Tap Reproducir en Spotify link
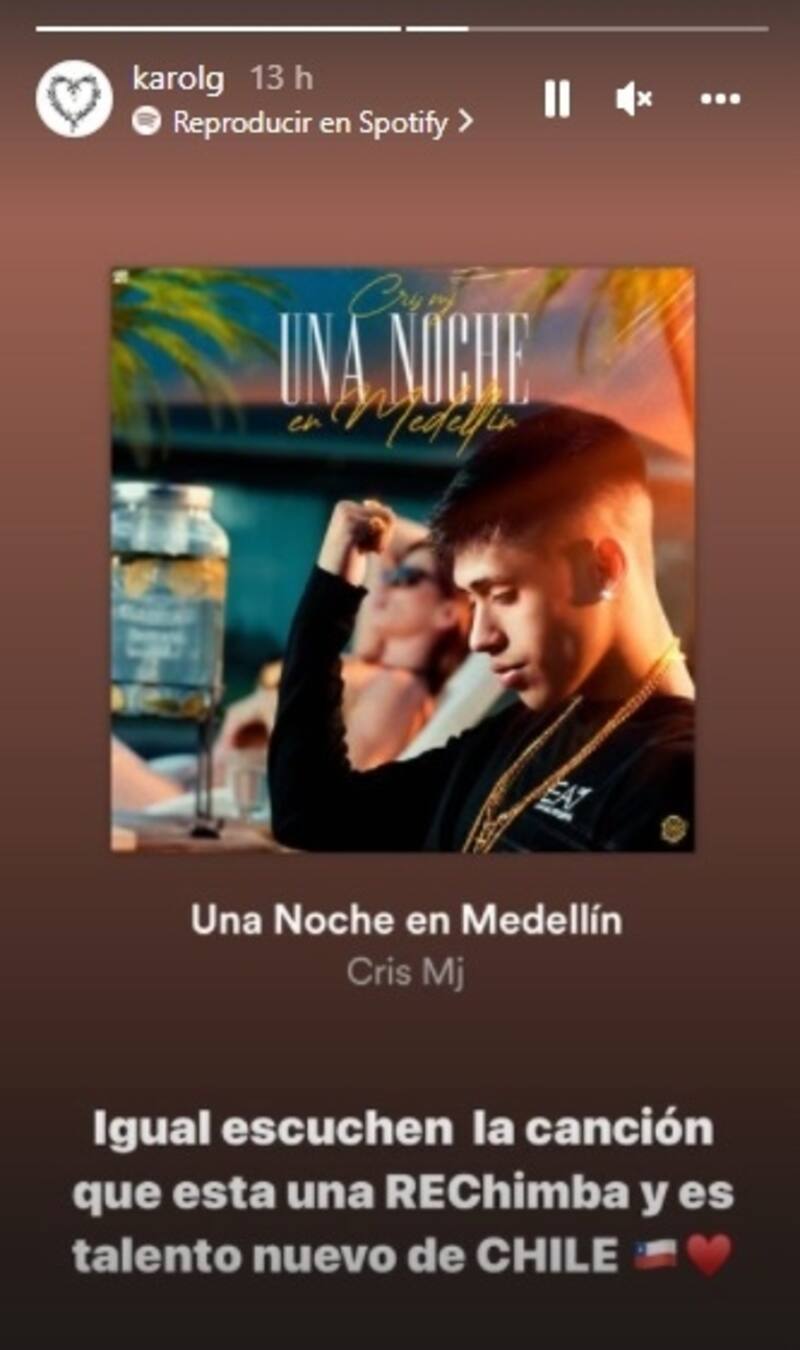Screen dimensions: 800x1350 (x=303, y=123)
